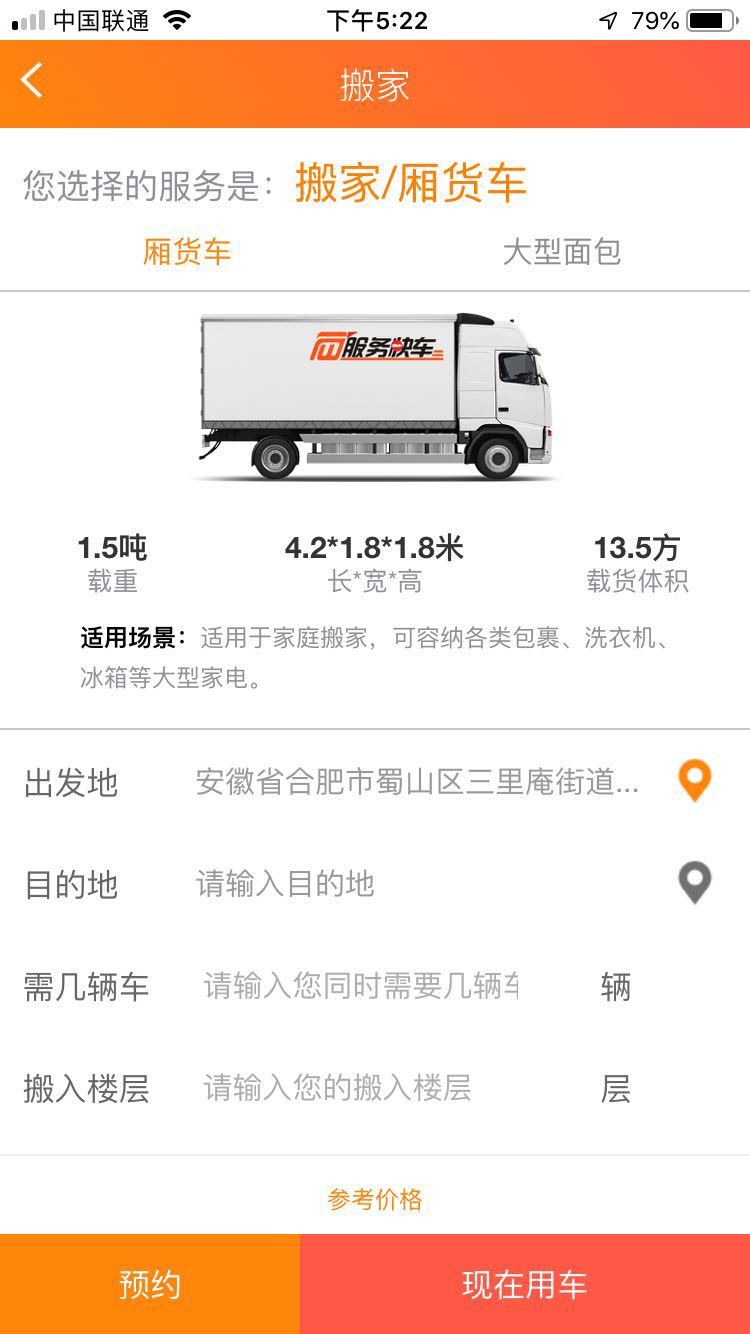Open 参考价格 to view reference pricing
Screen dimensions: 750x1334
pos(375,1198)
